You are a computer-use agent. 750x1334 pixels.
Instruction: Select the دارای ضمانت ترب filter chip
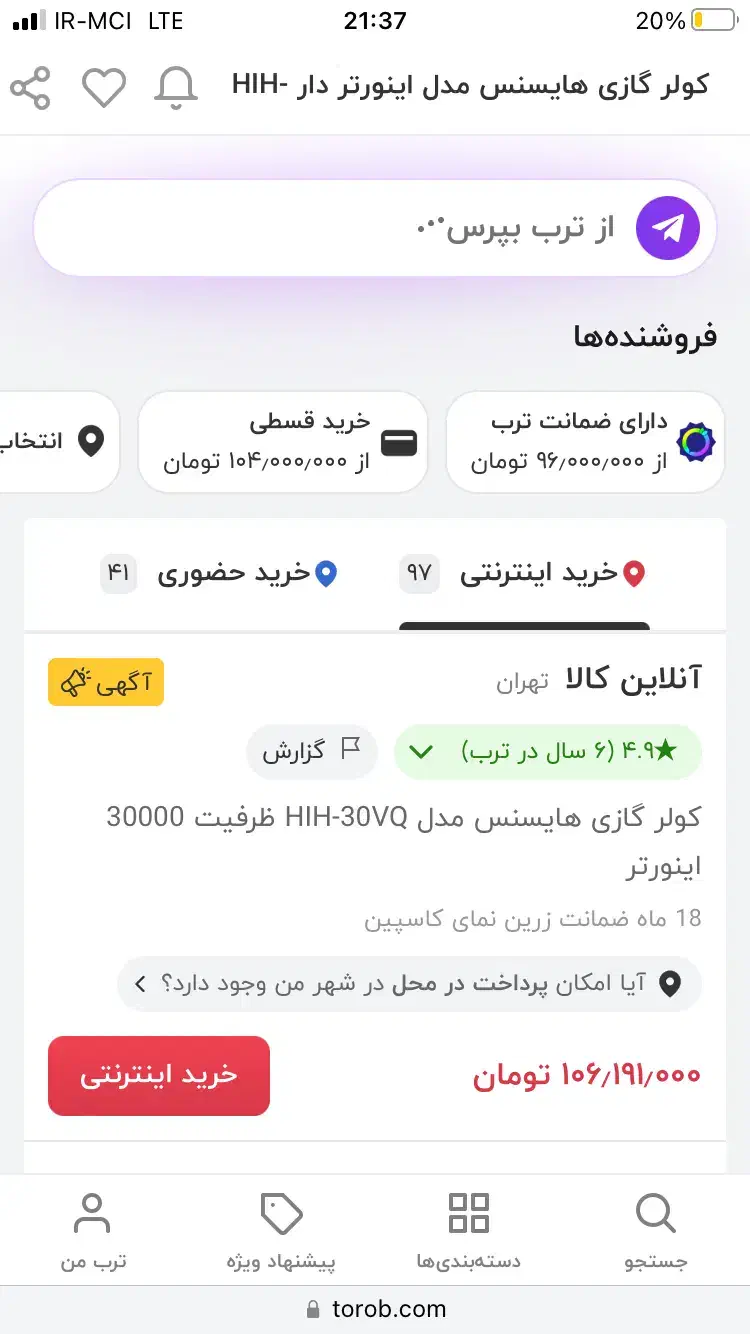[586, 441]
